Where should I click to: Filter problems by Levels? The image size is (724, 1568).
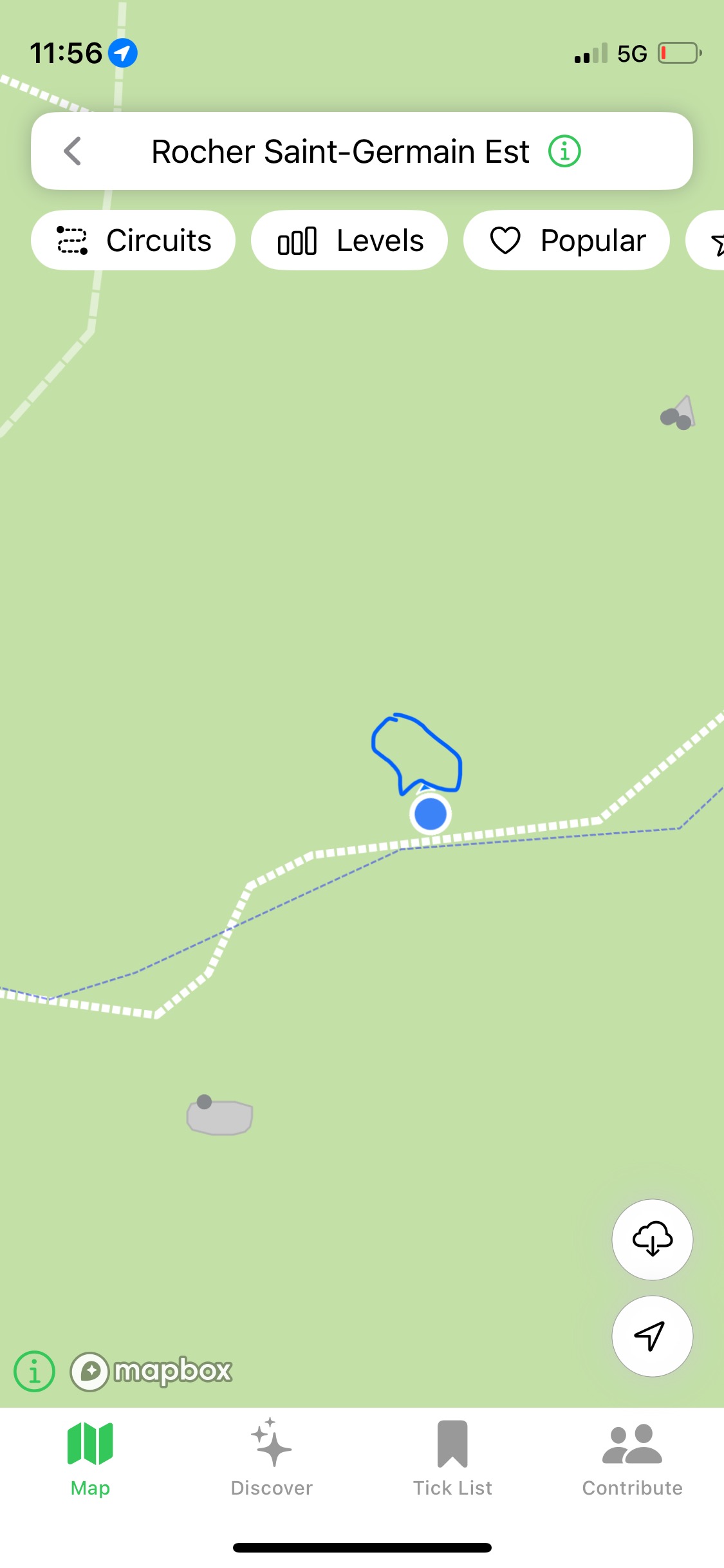[x=349, y=241]
